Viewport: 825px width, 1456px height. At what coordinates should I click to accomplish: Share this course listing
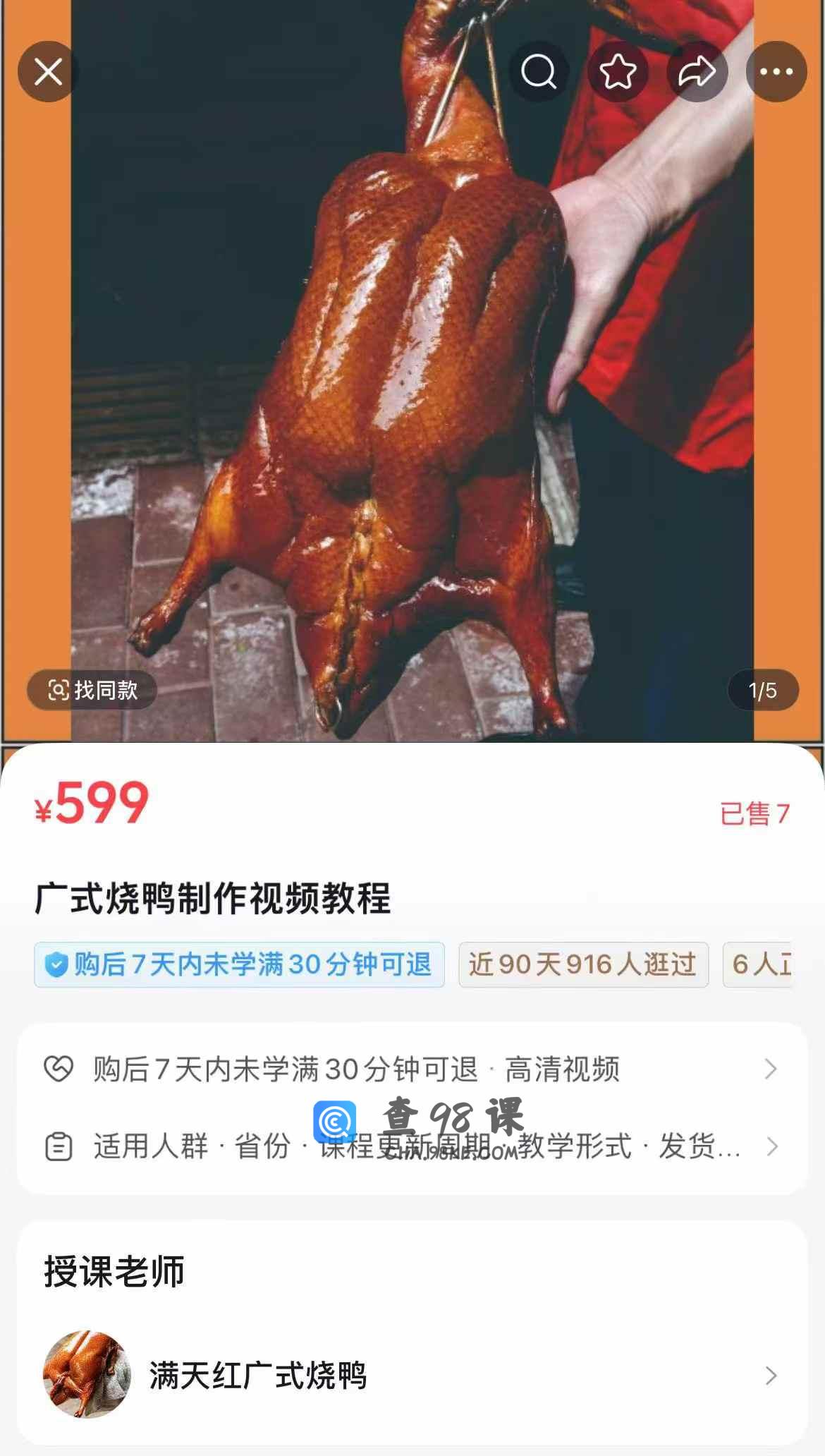coord(697,71)
